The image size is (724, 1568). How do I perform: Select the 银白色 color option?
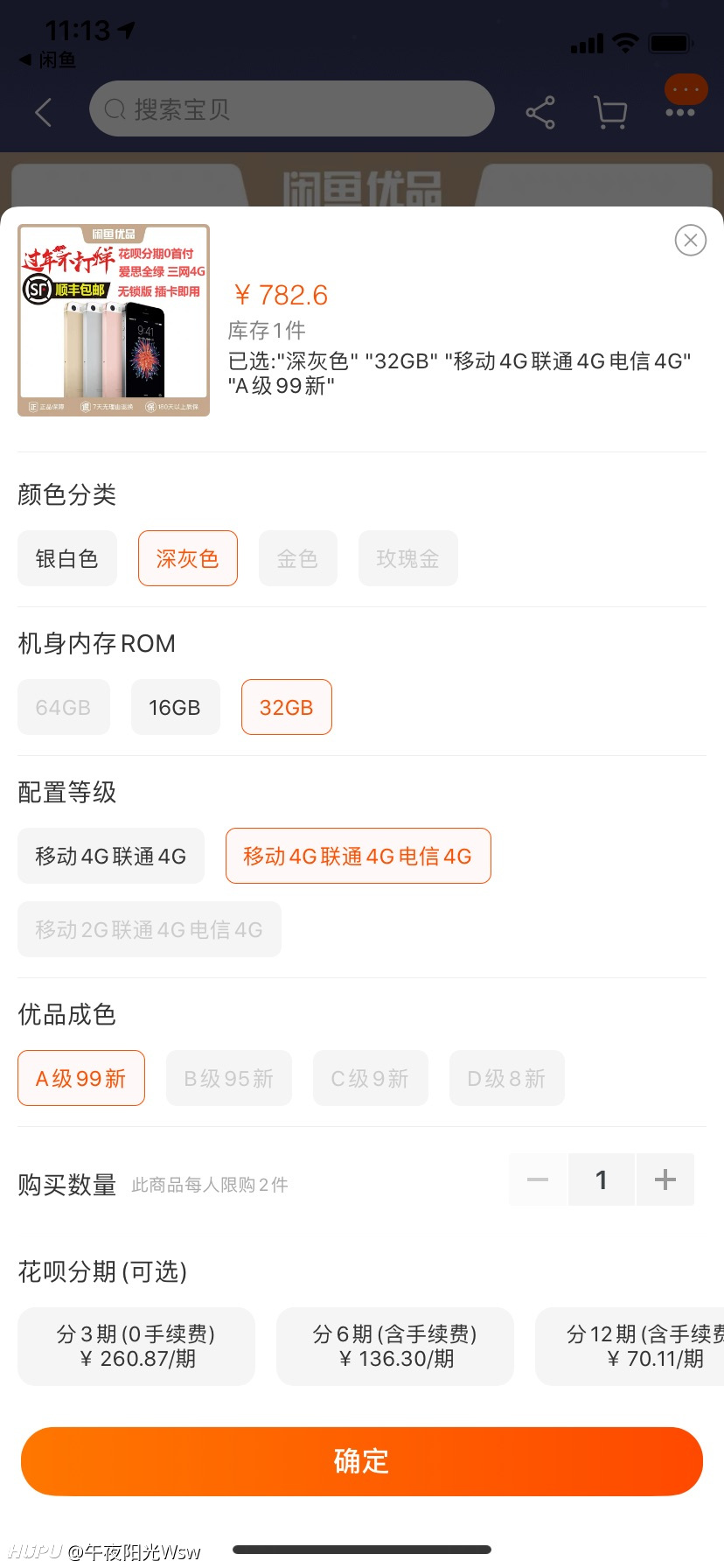67,558
